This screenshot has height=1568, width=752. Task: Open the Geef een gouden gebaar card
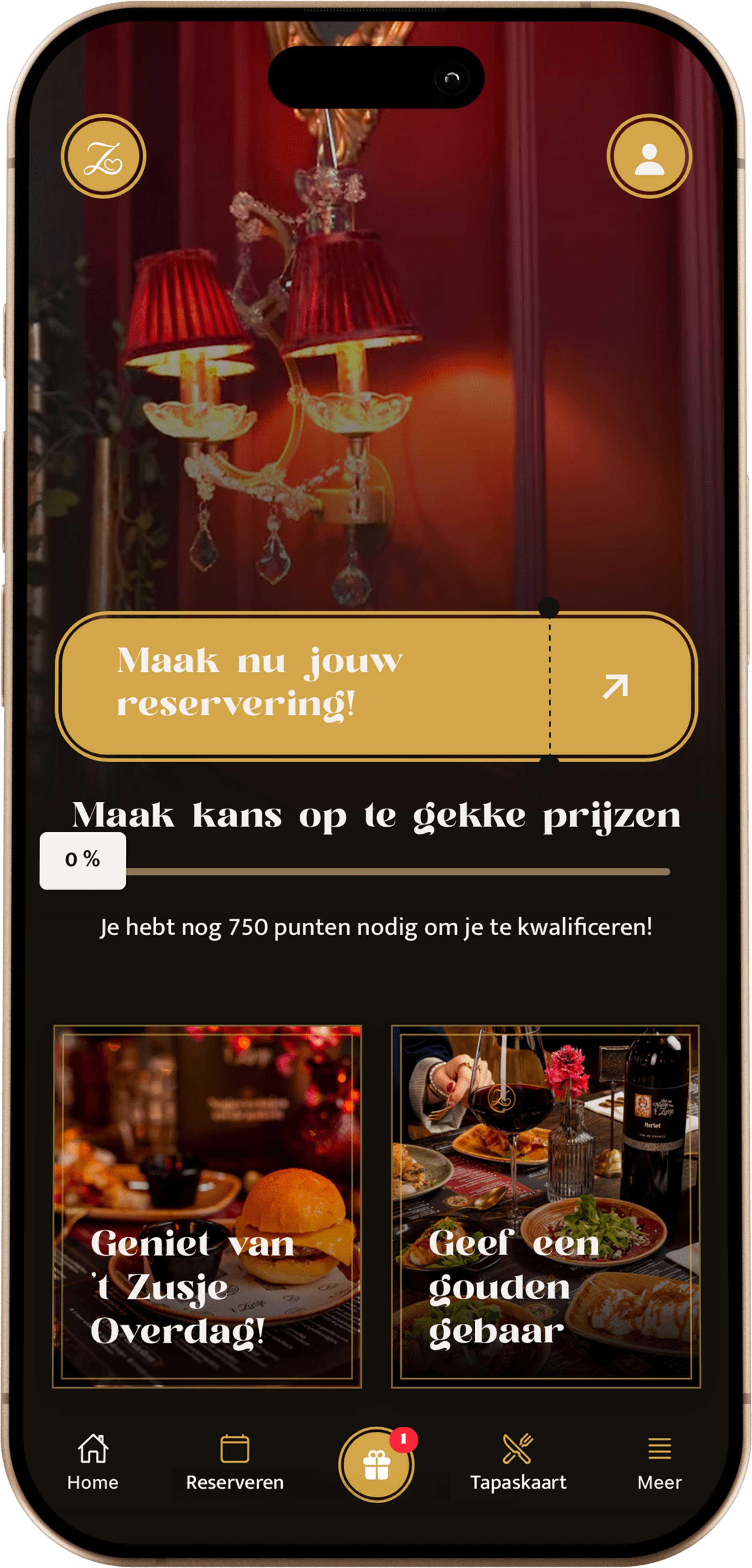pos(545,1206)
